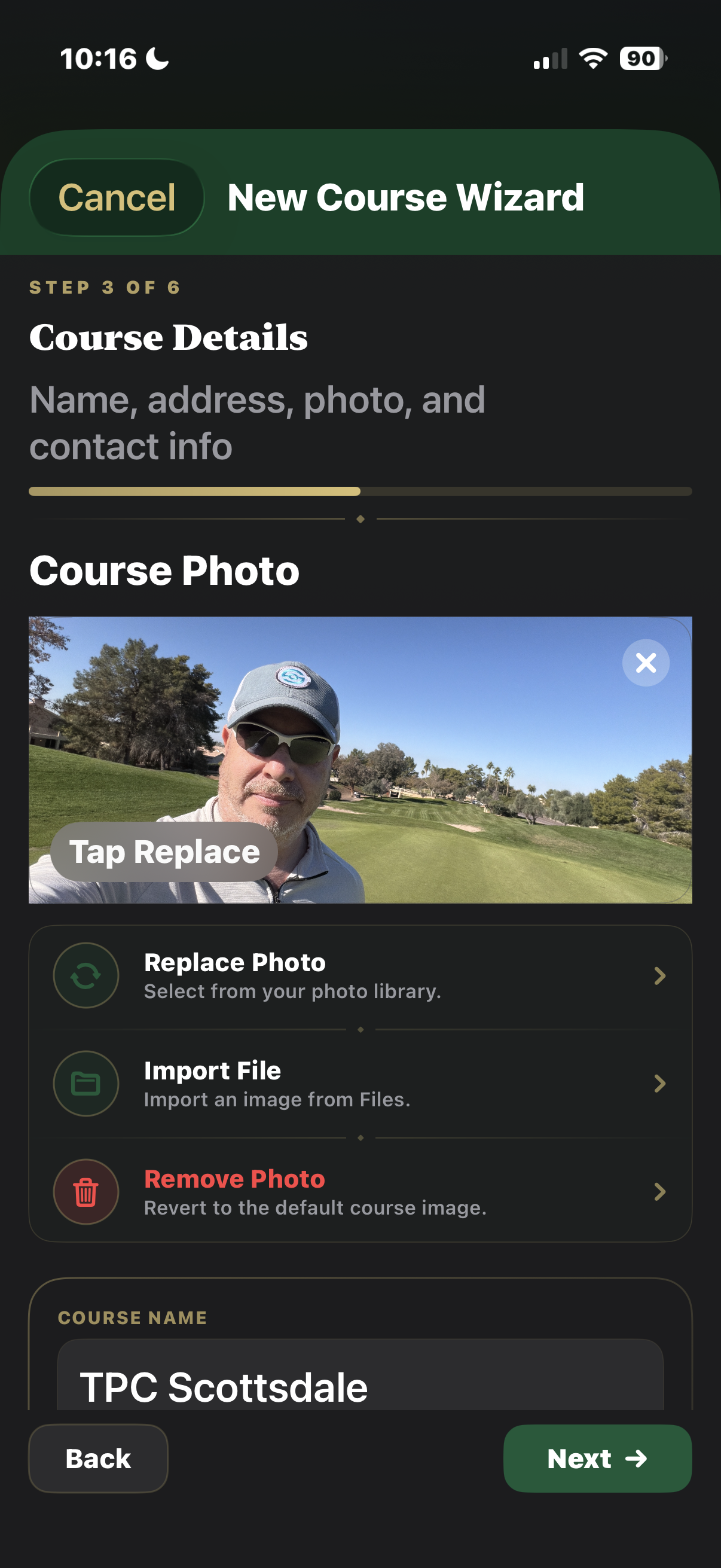Click the Import File folder icon
The image size is (721, 1568).
(85, 1084)
